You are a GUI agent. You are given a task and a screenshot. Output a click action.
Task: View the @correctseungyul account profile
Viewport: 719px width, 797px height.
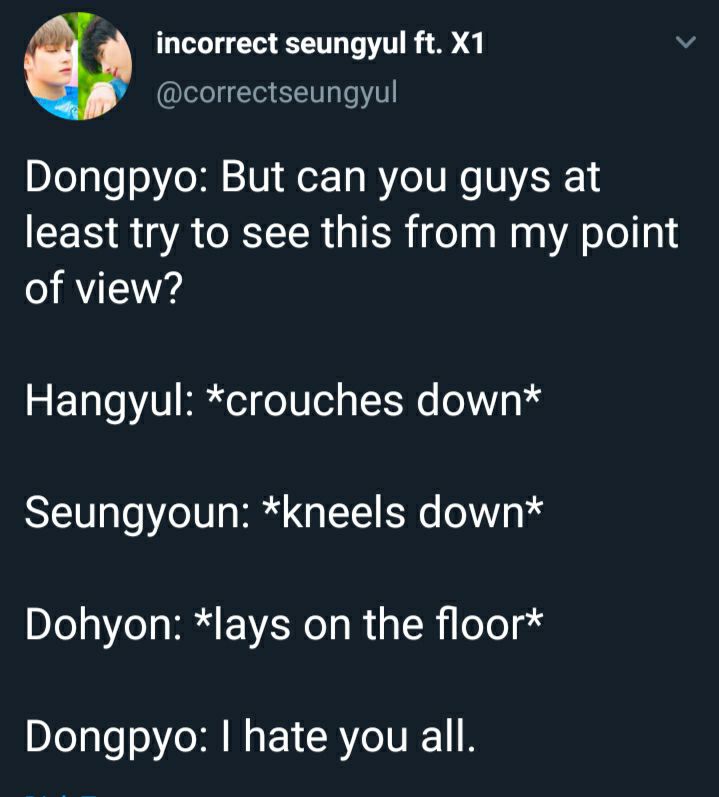coord(277,92)
